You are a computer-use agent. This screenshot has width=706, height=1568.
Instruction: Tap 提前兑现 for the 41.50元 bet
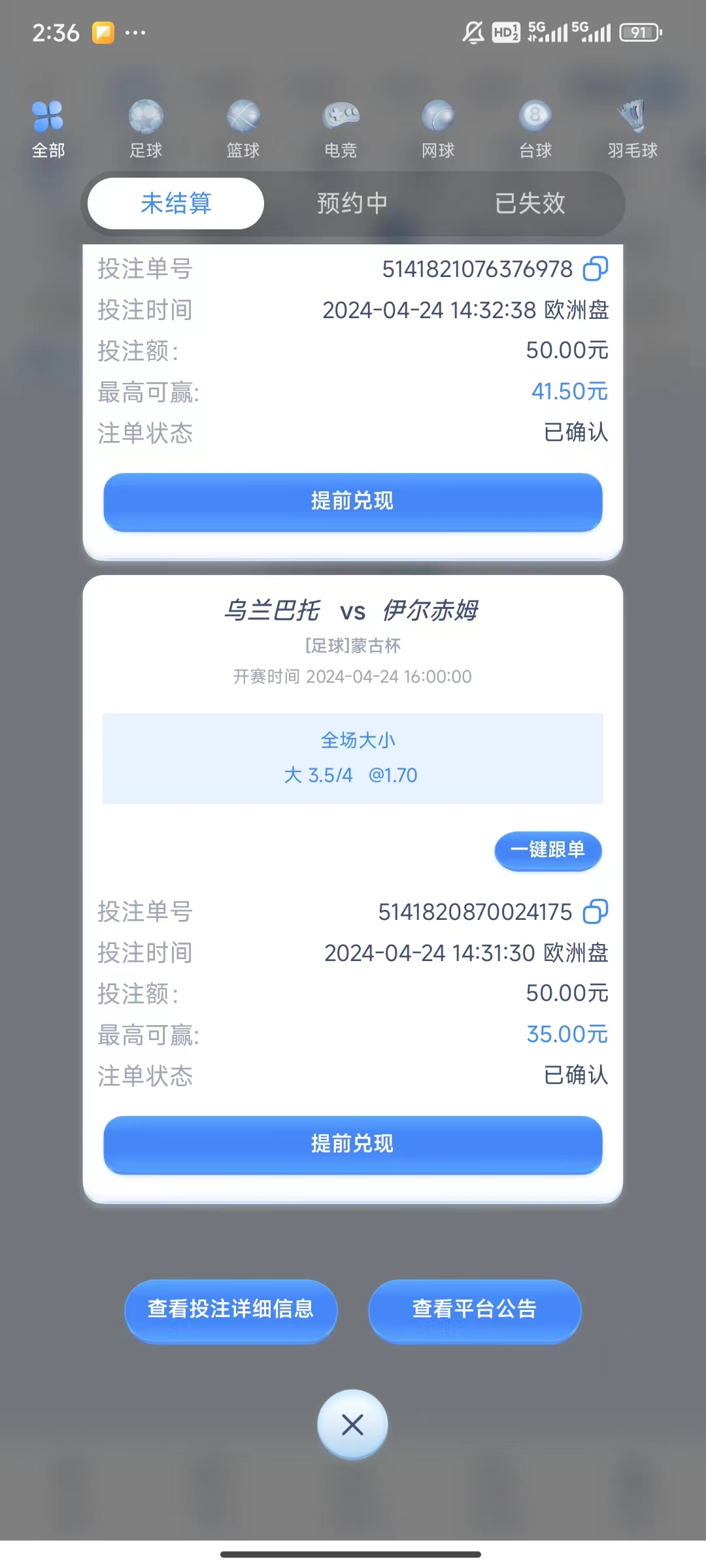pyautogui.click(x=352, y=501)
